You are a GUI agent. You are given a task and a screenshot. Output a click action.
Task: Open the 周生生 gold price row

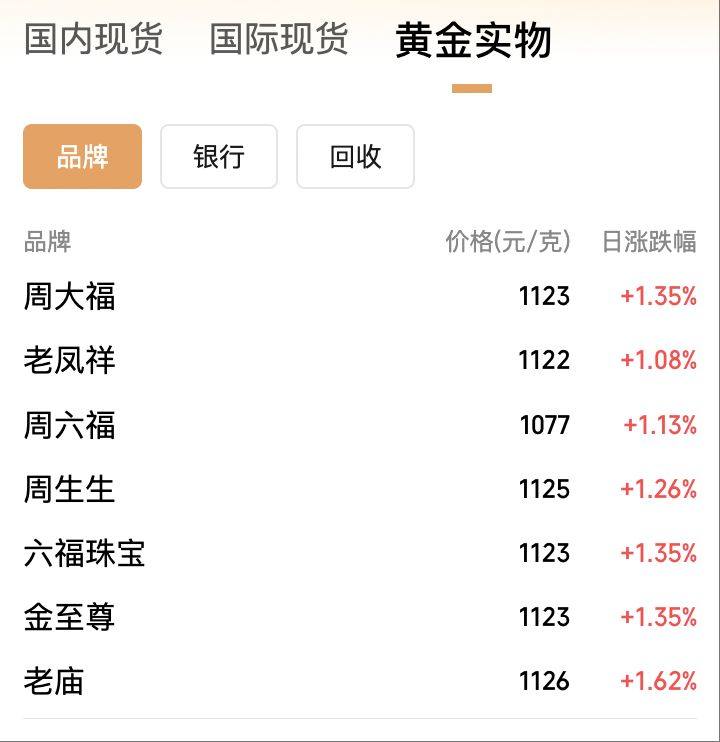click(x=360, y=489)
